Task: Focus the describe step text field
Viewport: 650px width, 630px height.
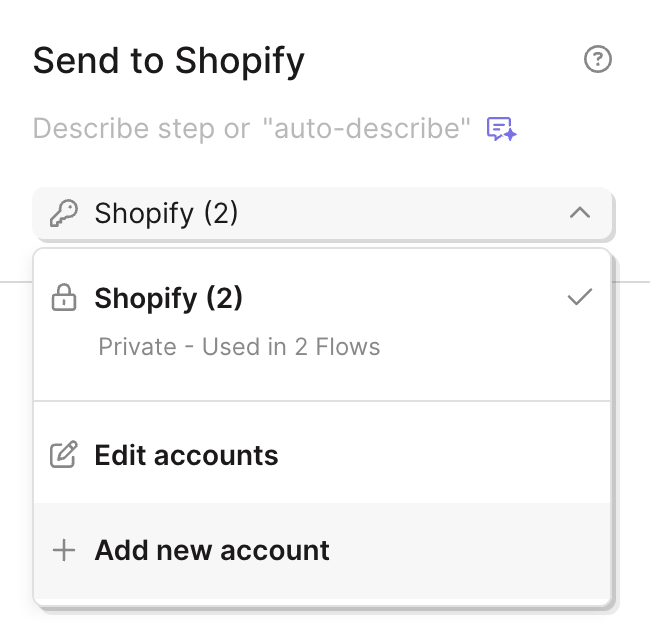Action: pyautogui.click(x=250, y=129)
